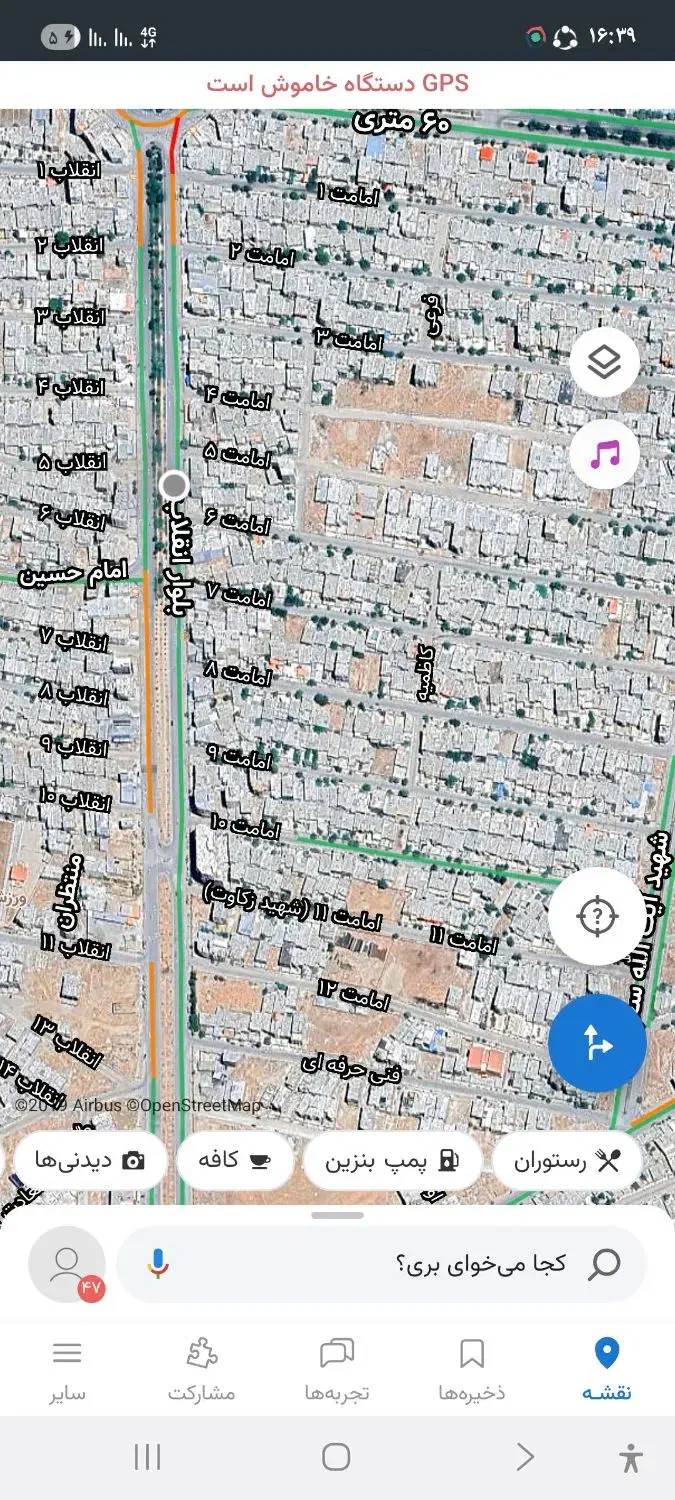Show کافه (cafe) places on map
This screenshot has height=1500, width=675.
(x=235, y=1161)
